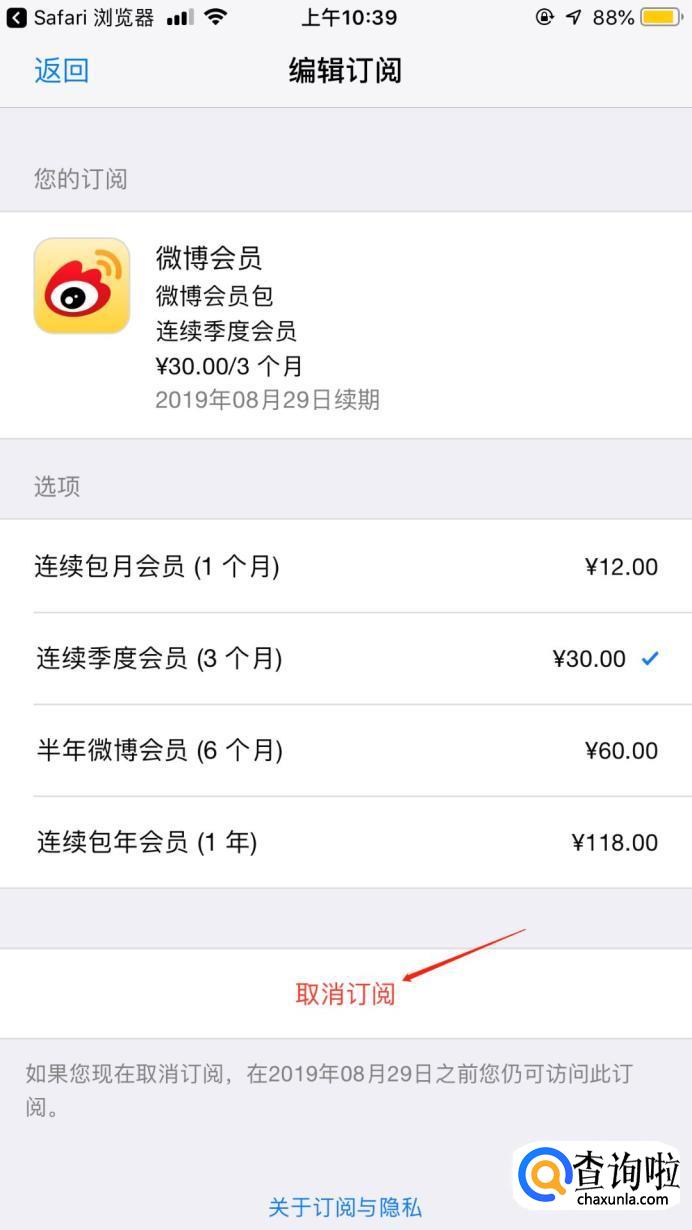Screen dimensions: 692x1230
Task: Return to Safari 浏览器 via status bar
Action: 80,17
